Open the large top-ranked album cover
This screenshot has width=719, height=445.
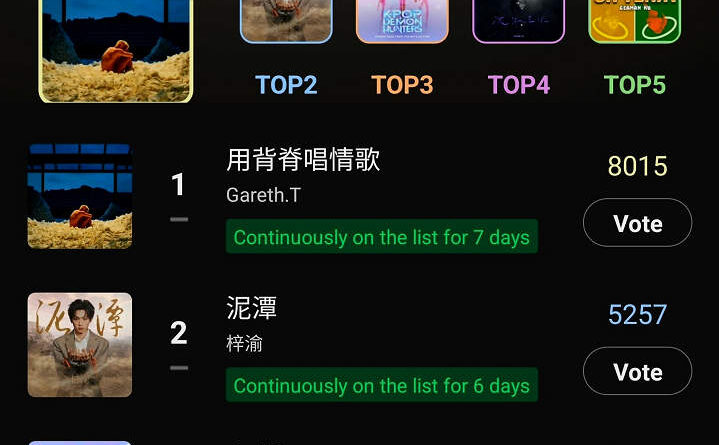tap(115, 48)
